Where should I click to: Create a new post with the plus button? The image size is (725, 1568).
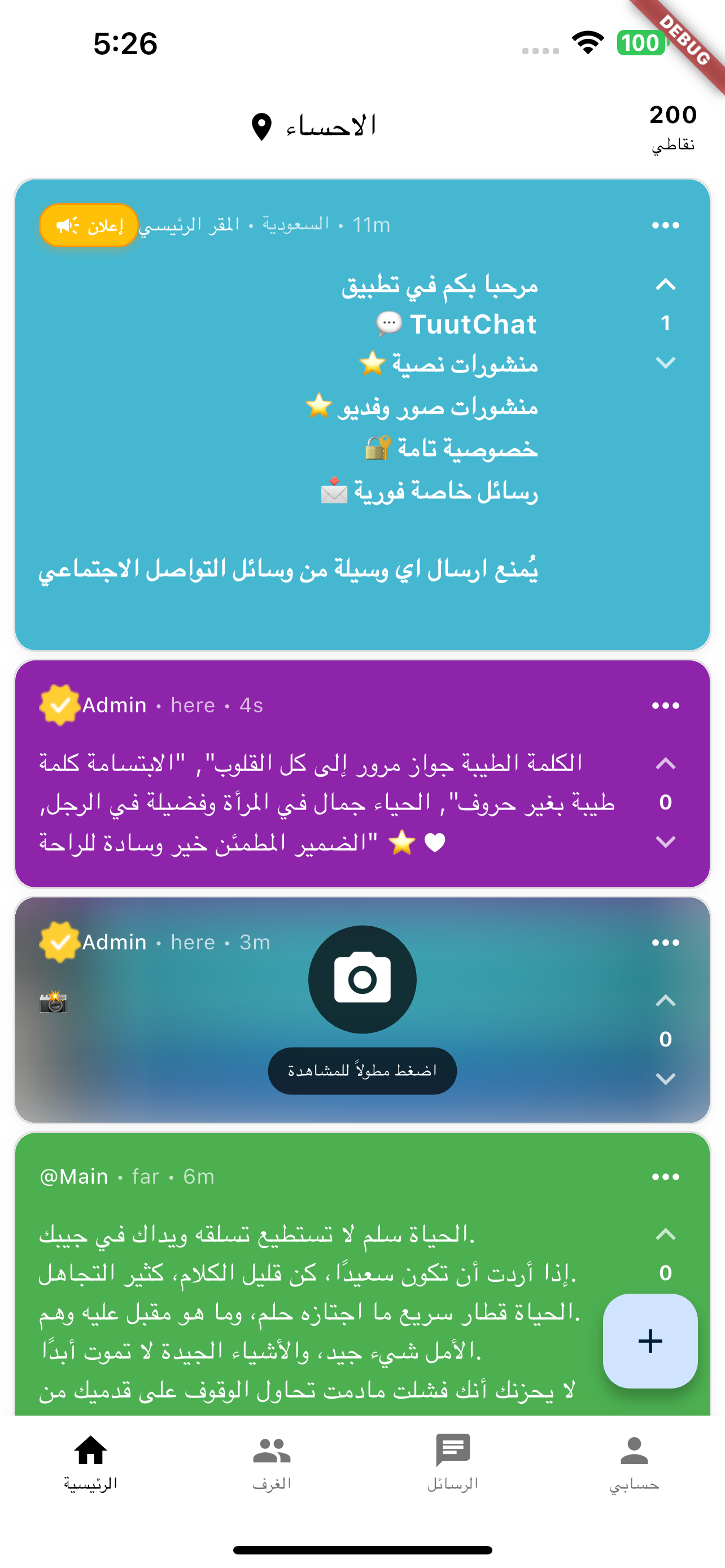[x=649, y=1341]
